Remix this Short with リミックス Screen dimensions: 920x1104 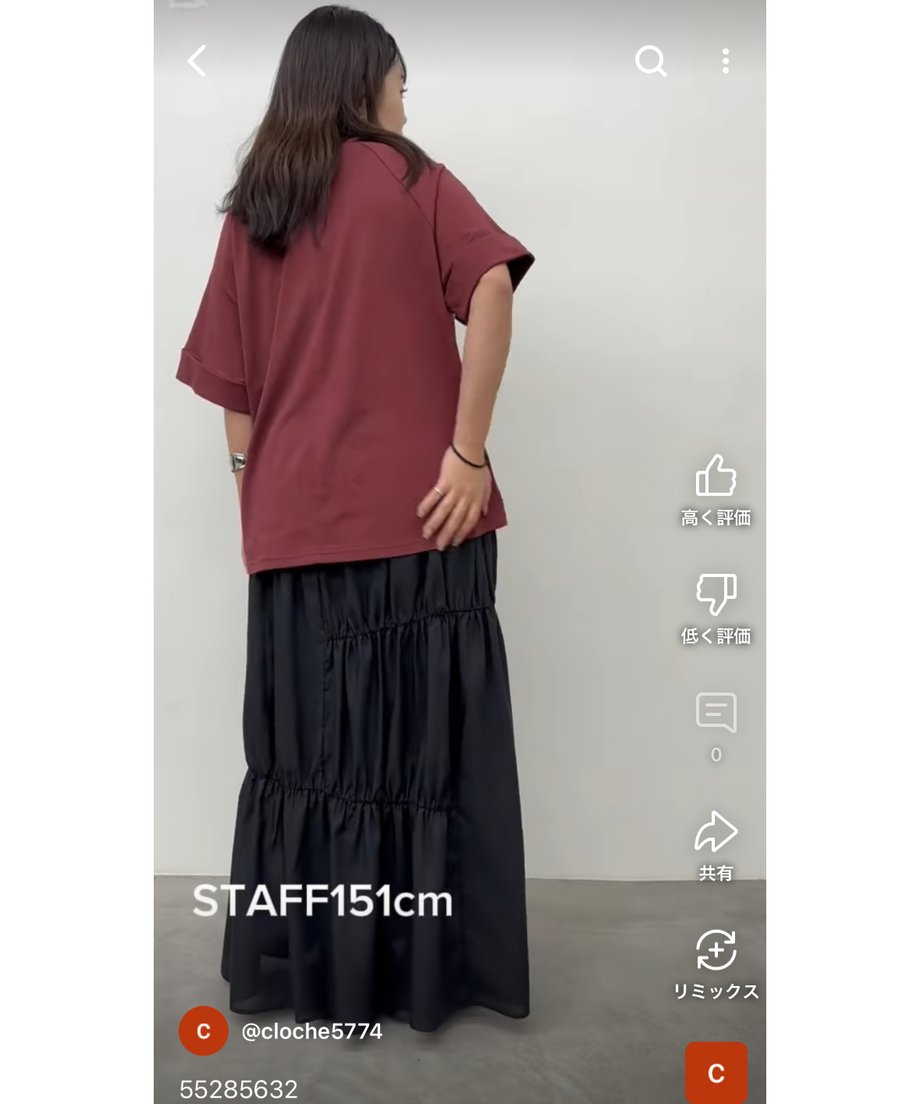point(716,950)
